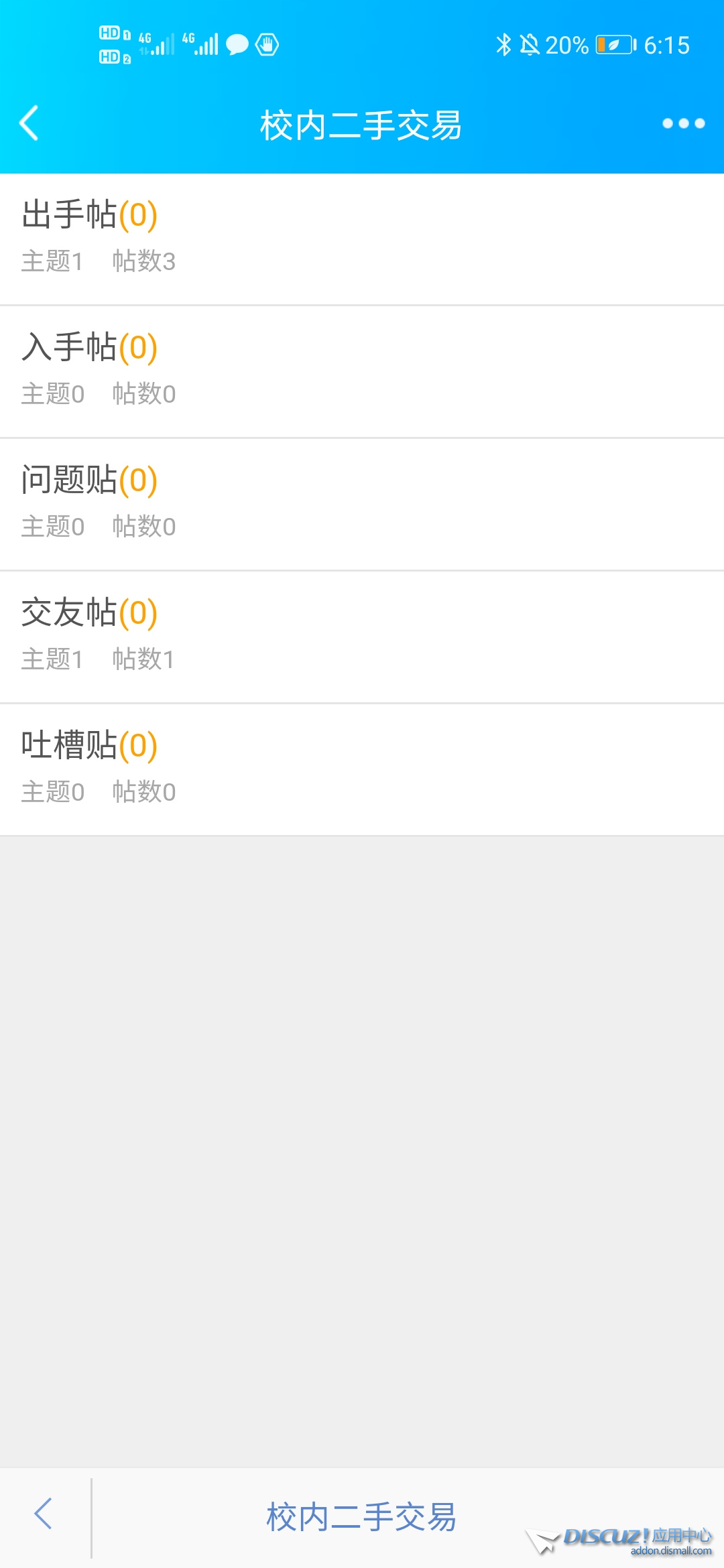The image size is (724, 1568).
Task: Go back using the top-left arrow
Action: [29, 123]
